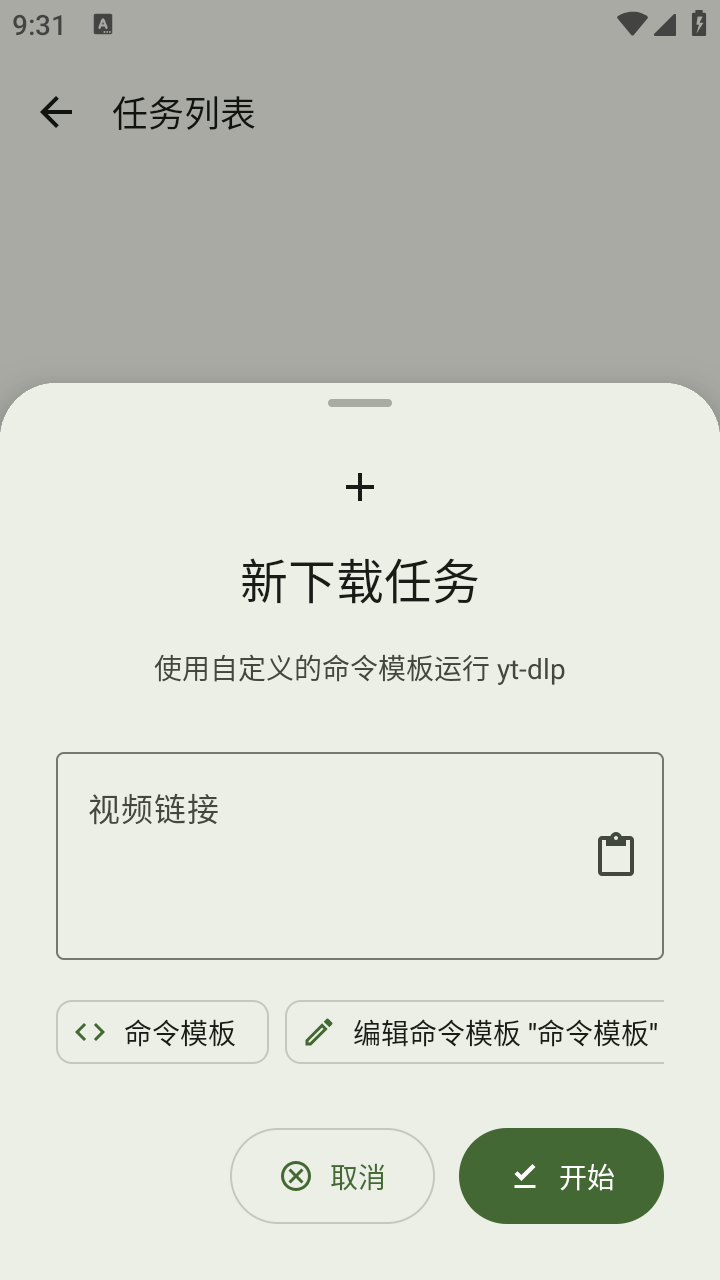Select the code brackets icon on the template chip
Viewport: 720px width, 1280px height.
coord(90,1032)
